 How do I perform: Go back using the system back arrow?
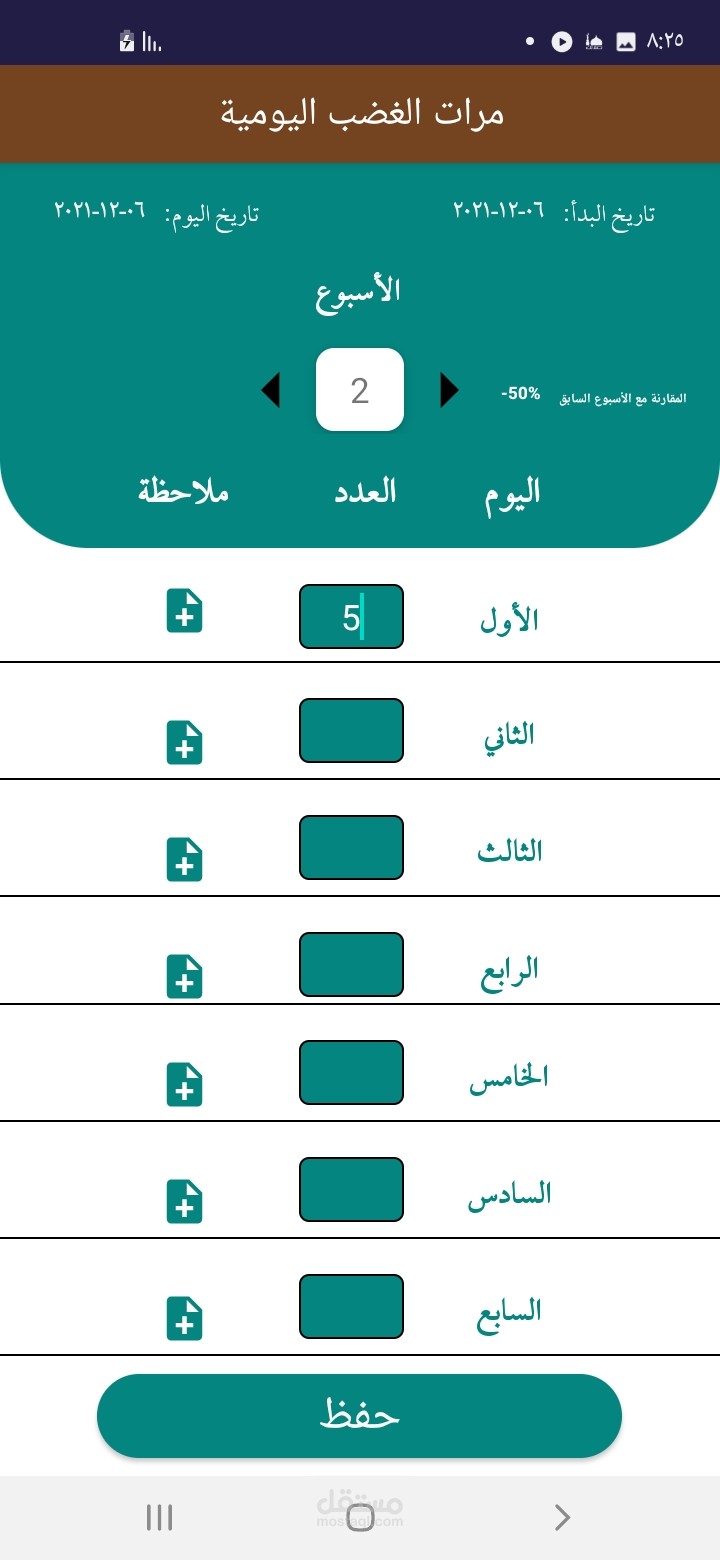point(562,1518)
